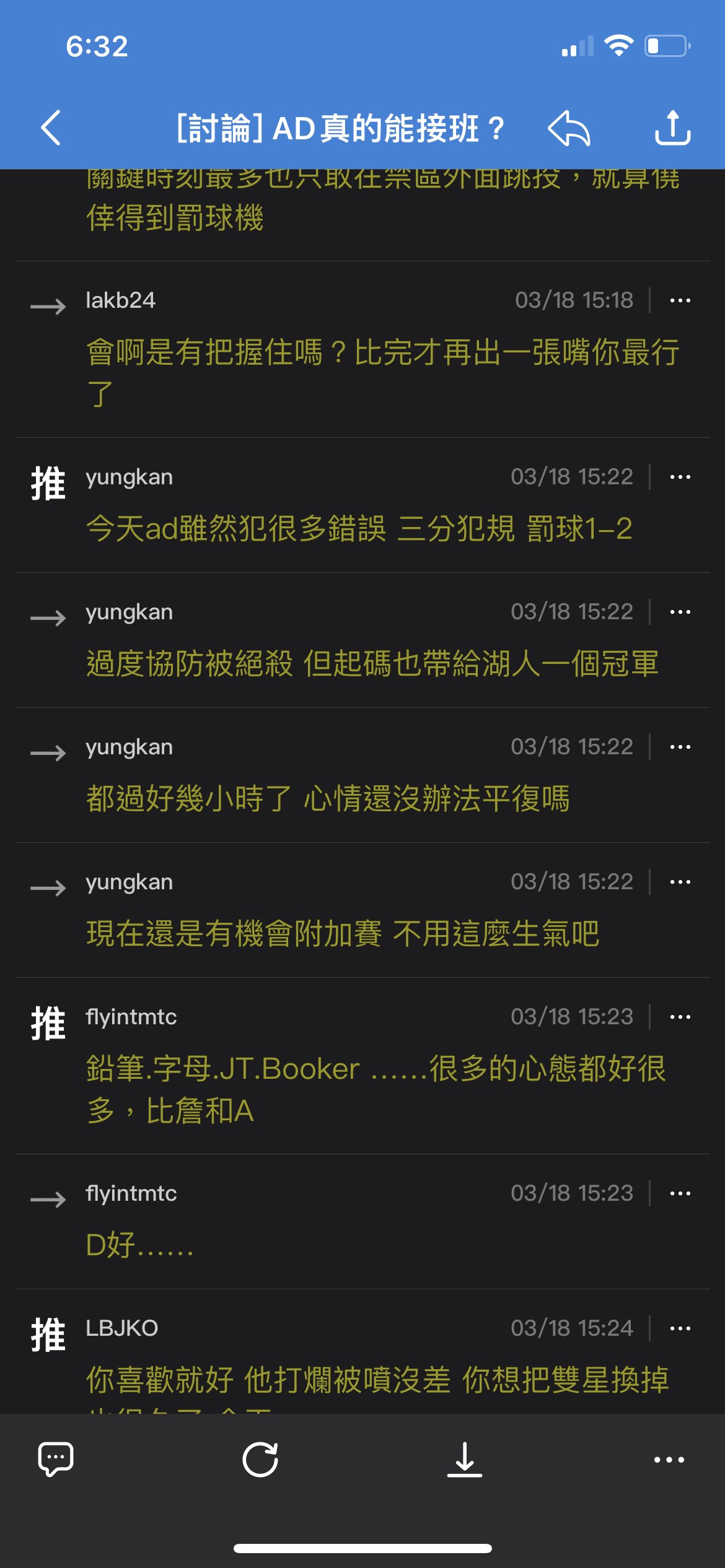
Task: Share this thread via the share icon
Action: click(673, 128)
